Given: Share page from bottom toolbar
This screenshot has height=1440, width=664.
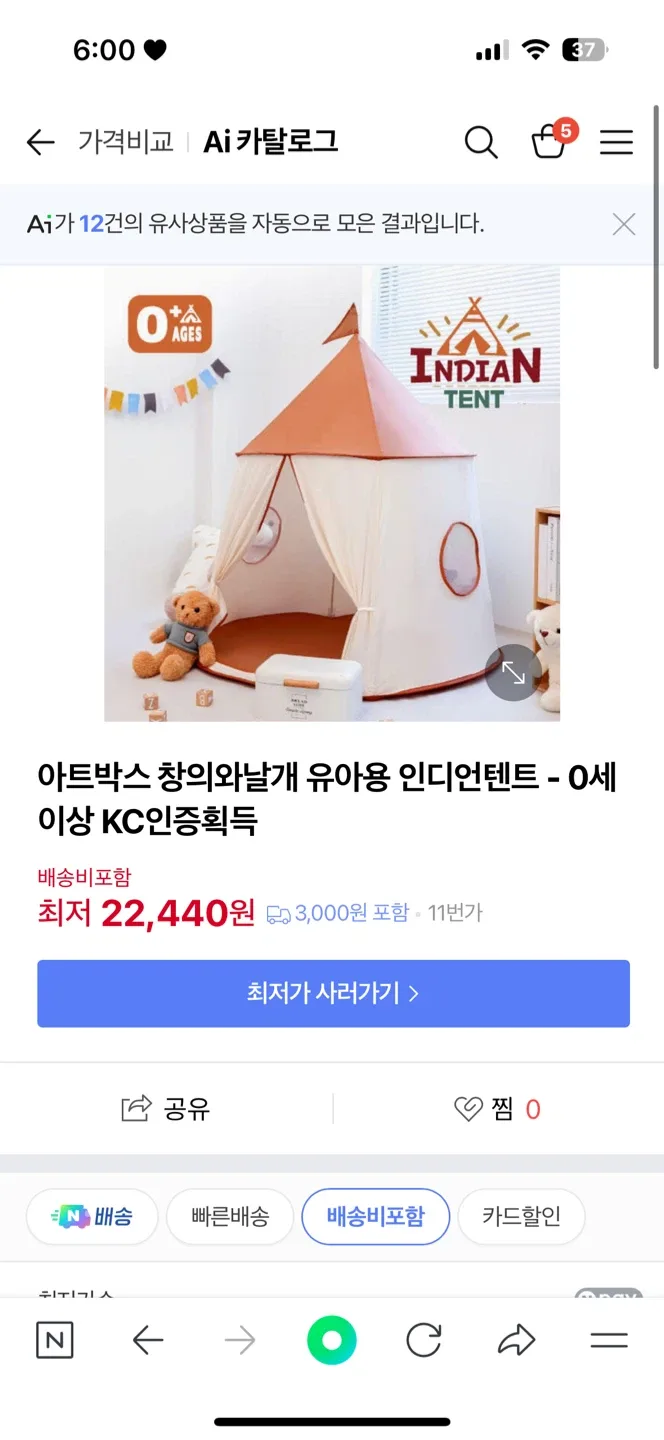Looking at the screenshot, I should tap(516, 1341).
